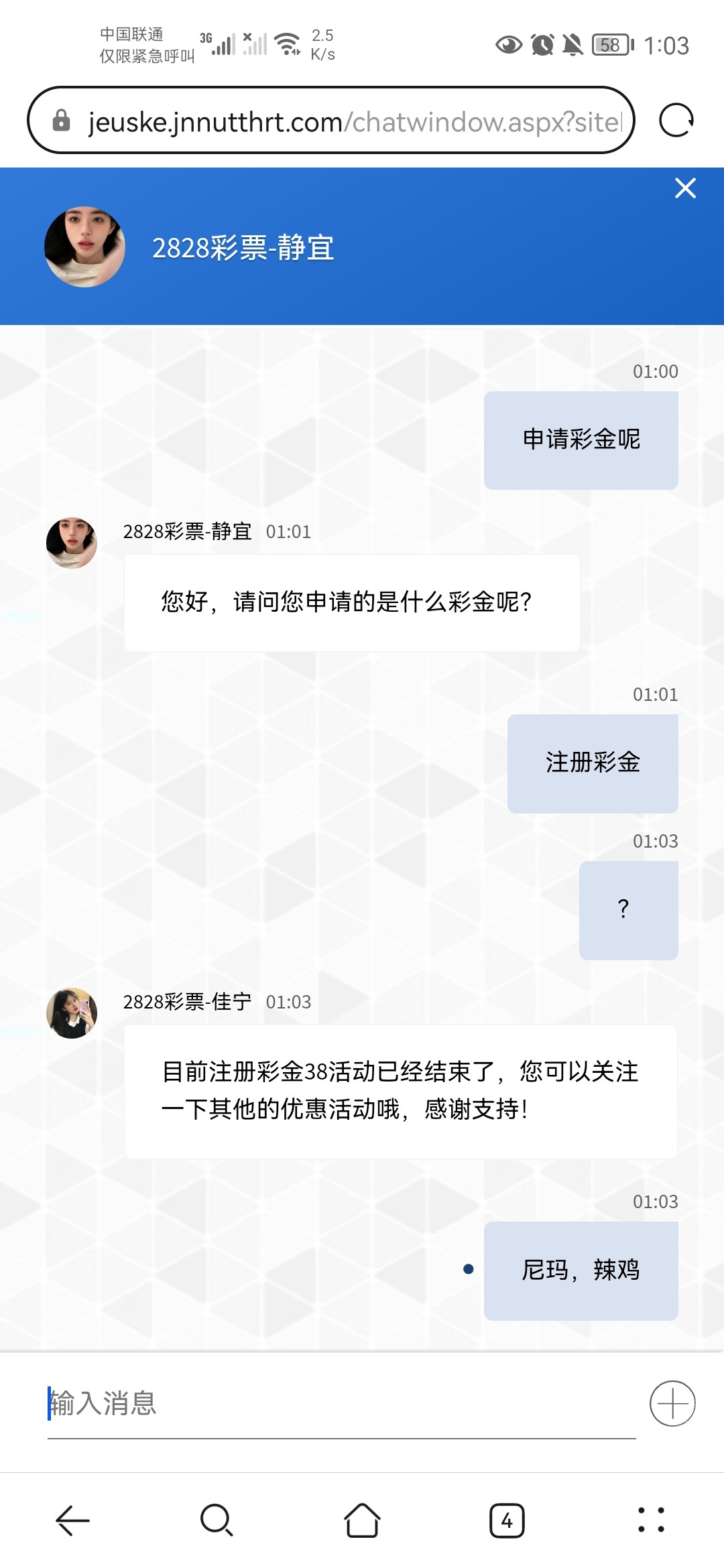Close the chat window with the X

685,188
